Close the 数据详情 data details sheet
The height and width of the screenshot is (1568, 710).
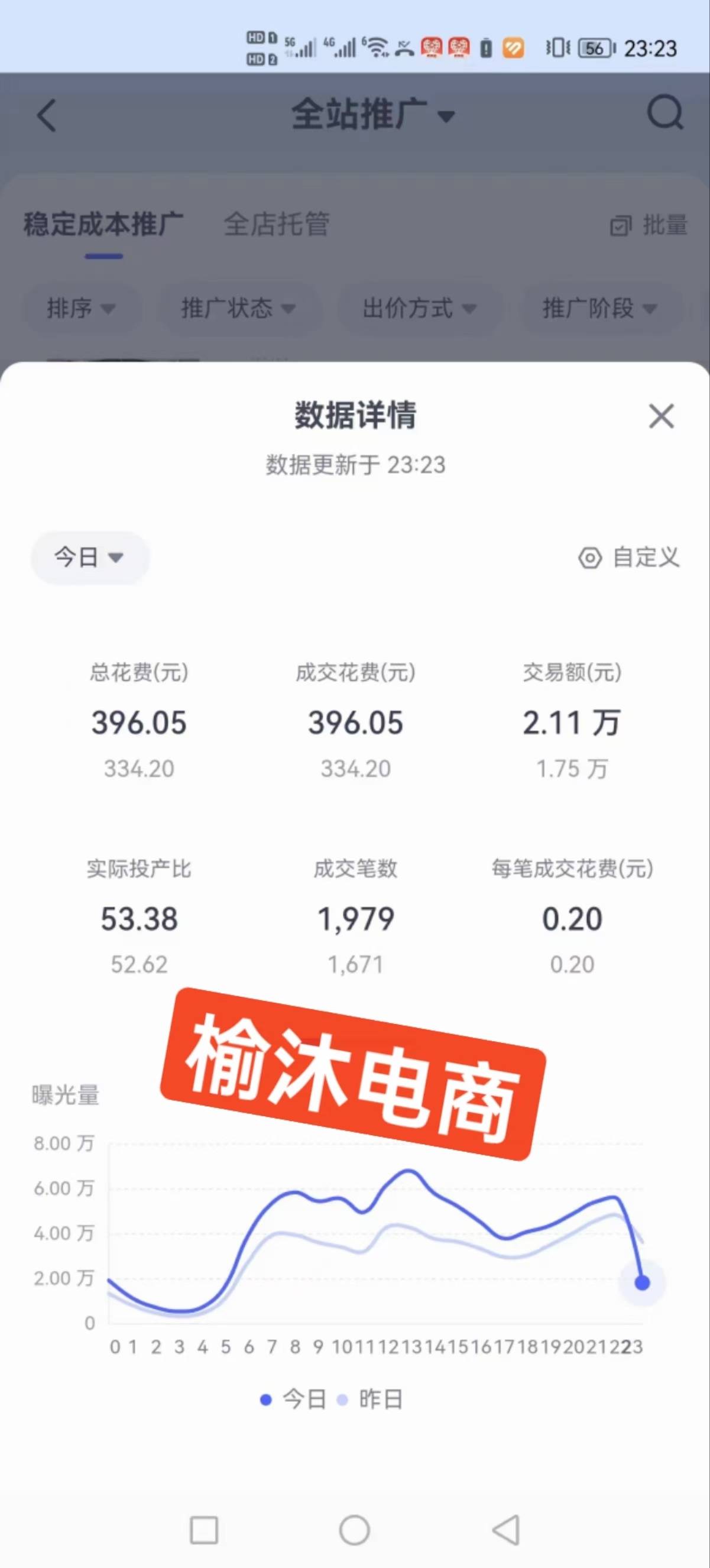coord(662,417)
